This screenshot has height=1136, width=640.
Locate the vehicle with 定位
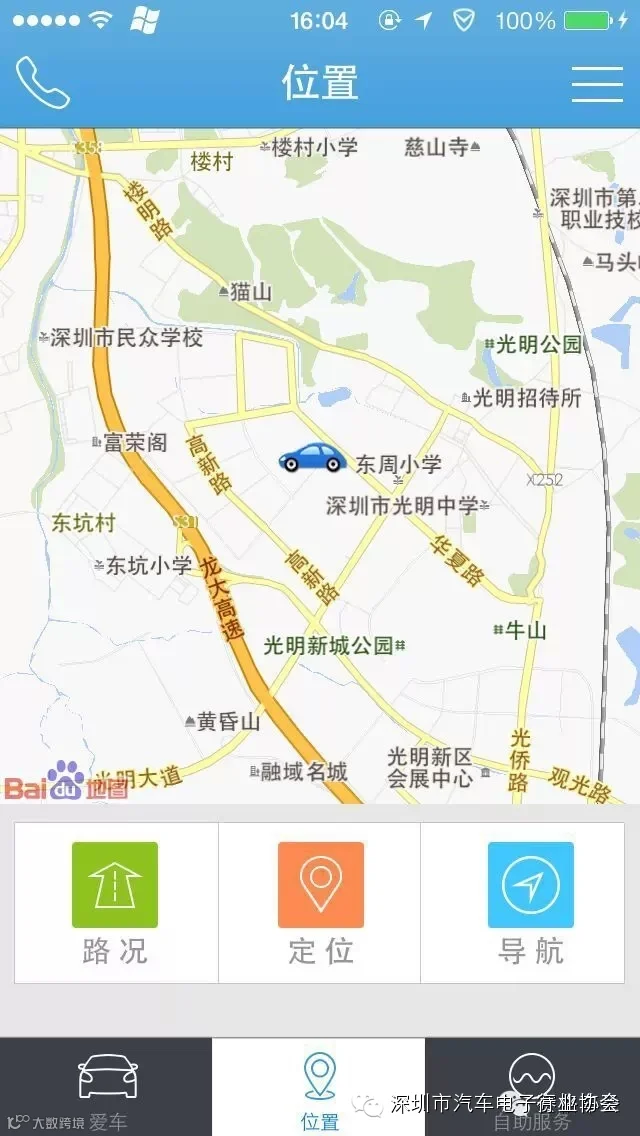point(320,902)
